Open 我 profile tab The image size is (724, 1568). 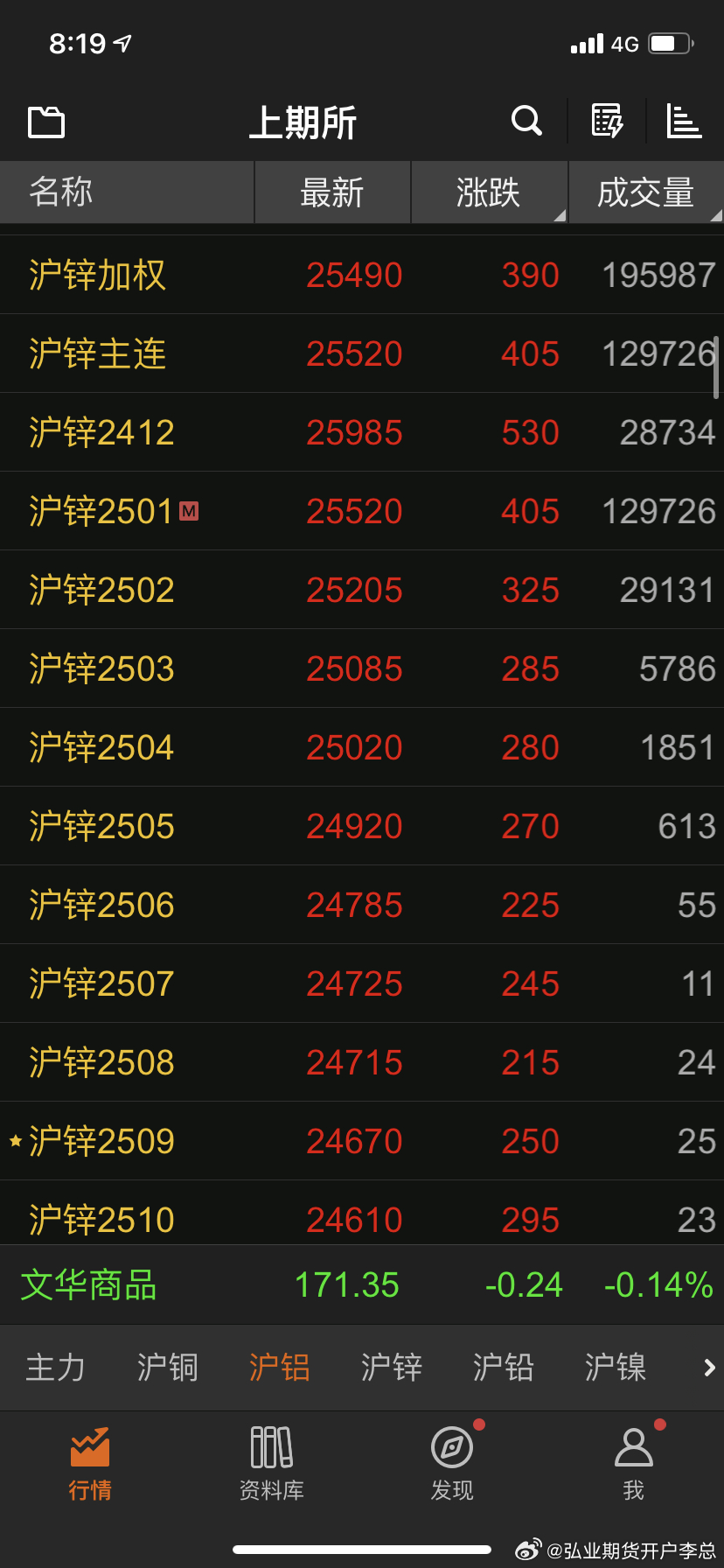point(634,1464)
